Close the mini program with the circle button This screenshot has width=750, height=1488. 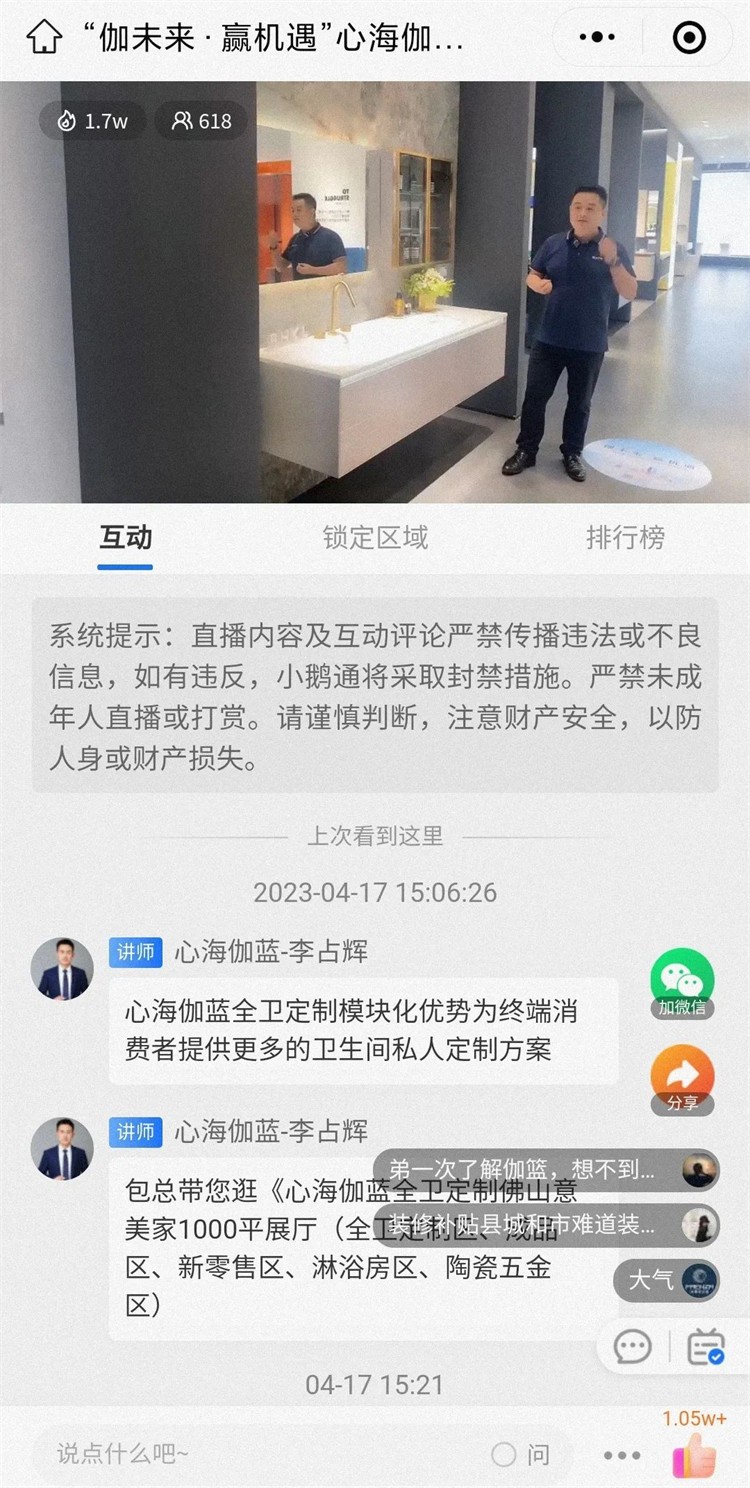pyautogui.click(x=689, y=37)
